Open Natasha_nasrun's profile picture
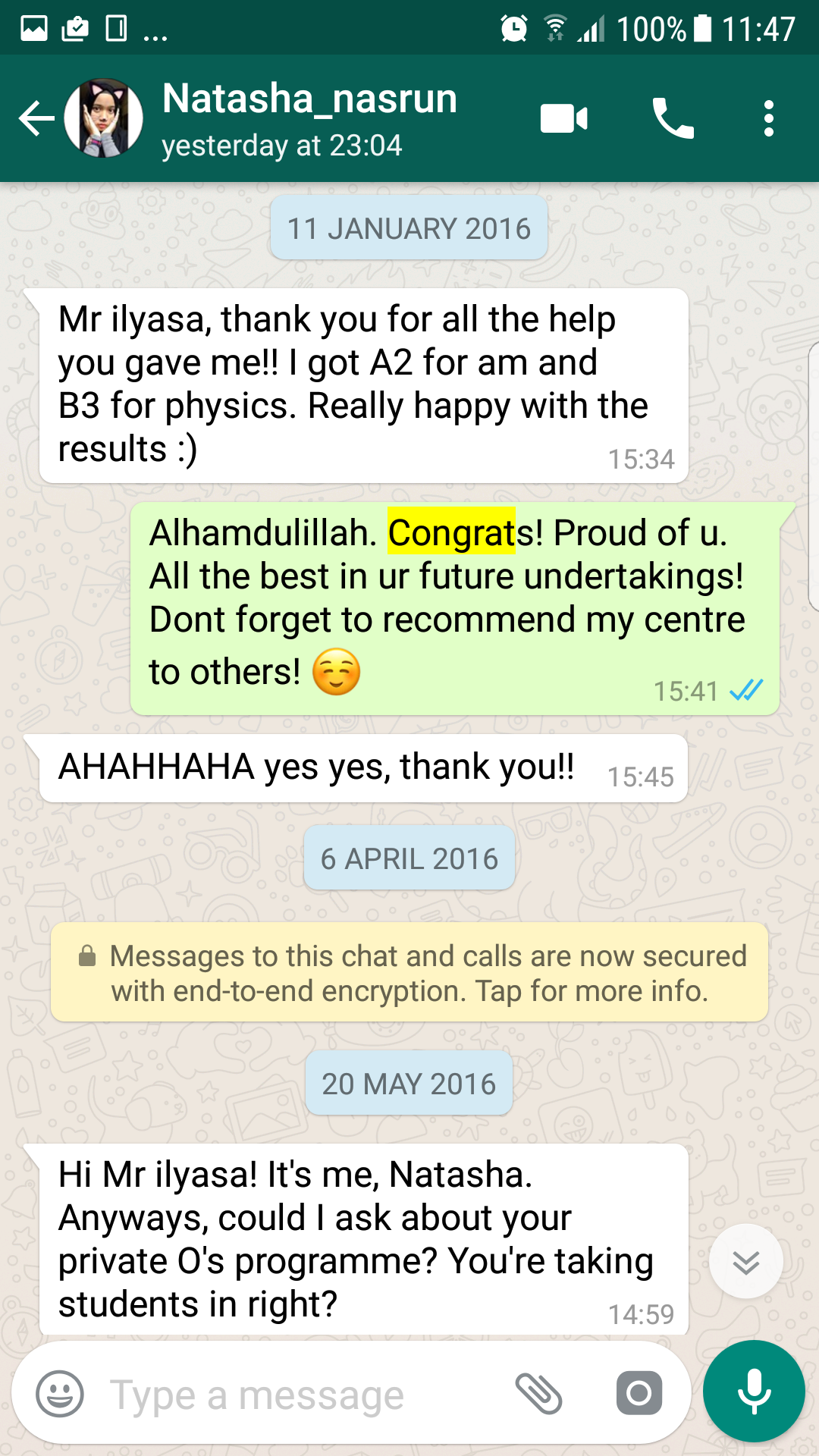 tap(104, 119)
